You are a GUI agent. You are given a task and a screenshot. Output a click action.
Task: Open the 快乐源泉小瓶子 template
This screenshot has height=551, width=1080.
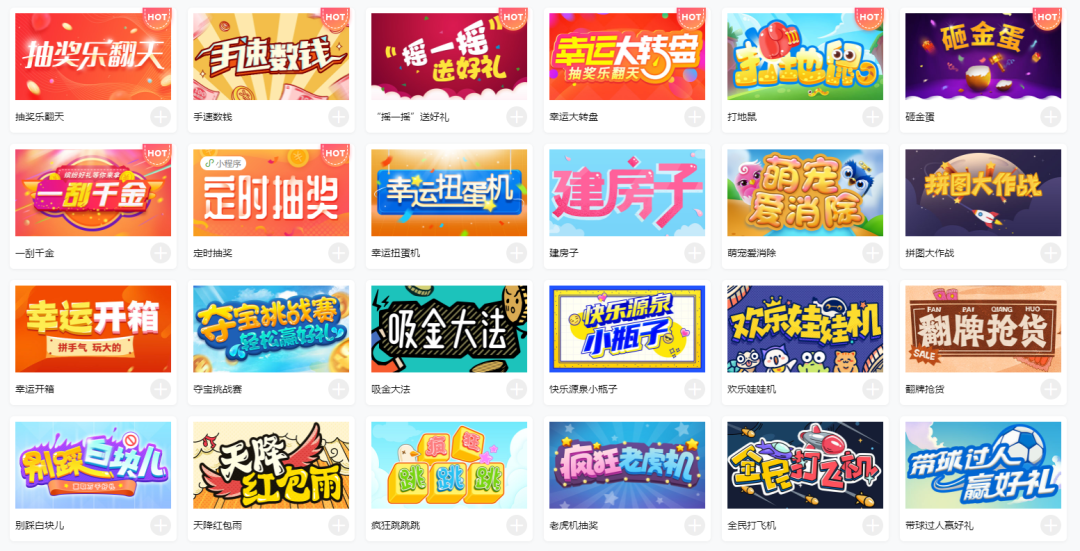coord(627,329)
